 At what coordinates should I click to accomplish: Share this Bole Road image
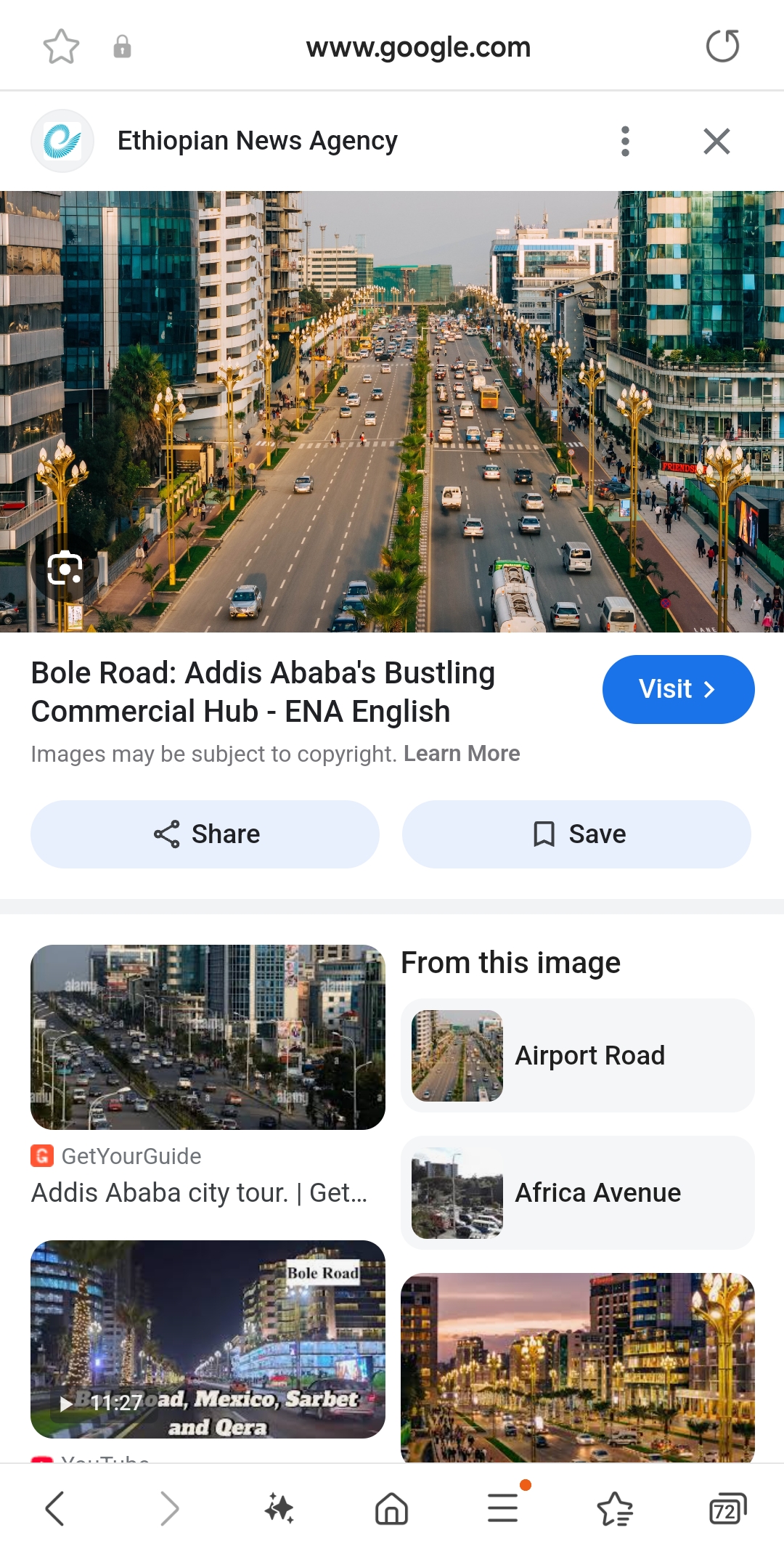(205, 834)
